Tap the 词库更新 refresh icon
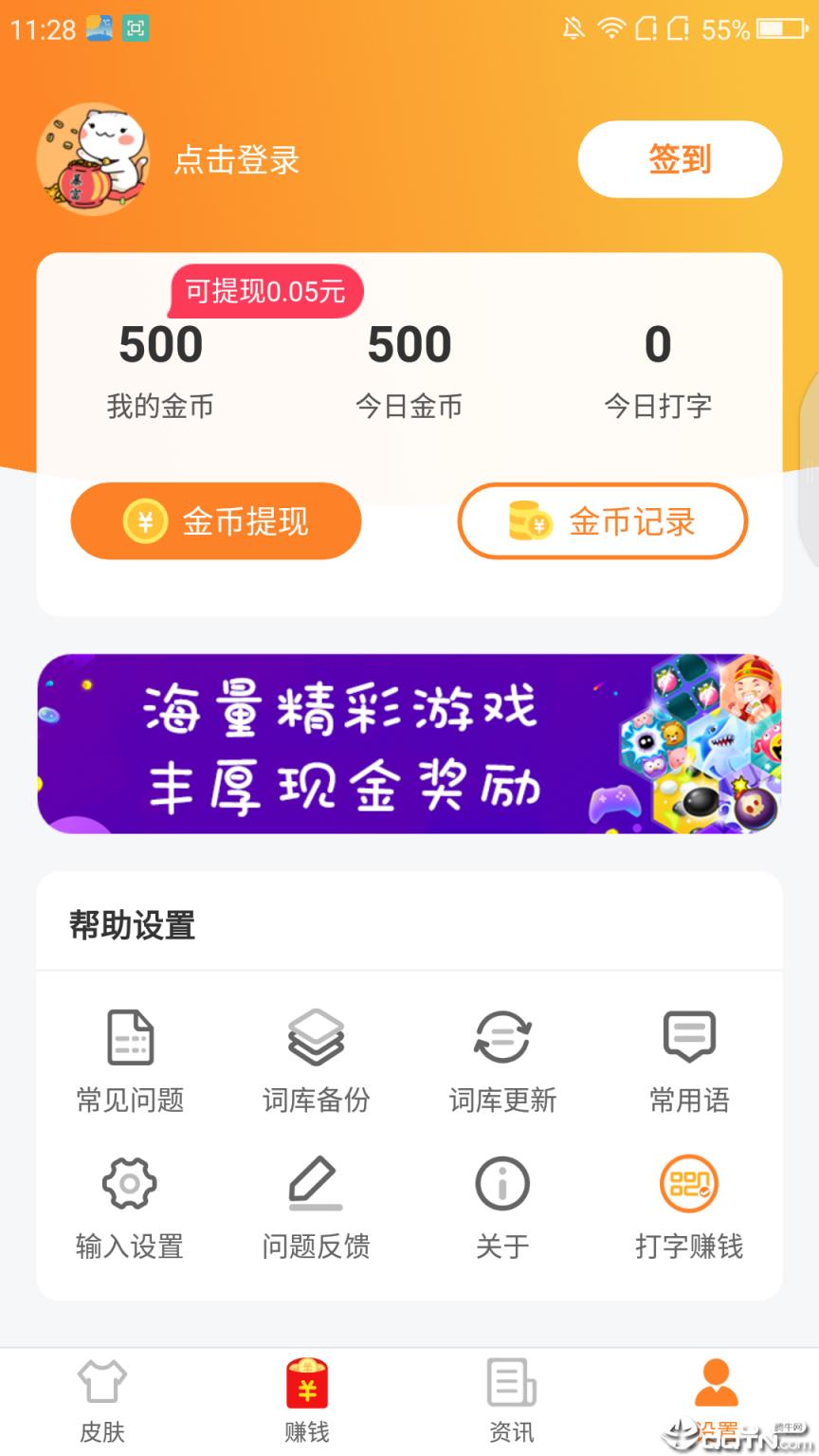The image size is (819, 1456). pos(502,1037)
